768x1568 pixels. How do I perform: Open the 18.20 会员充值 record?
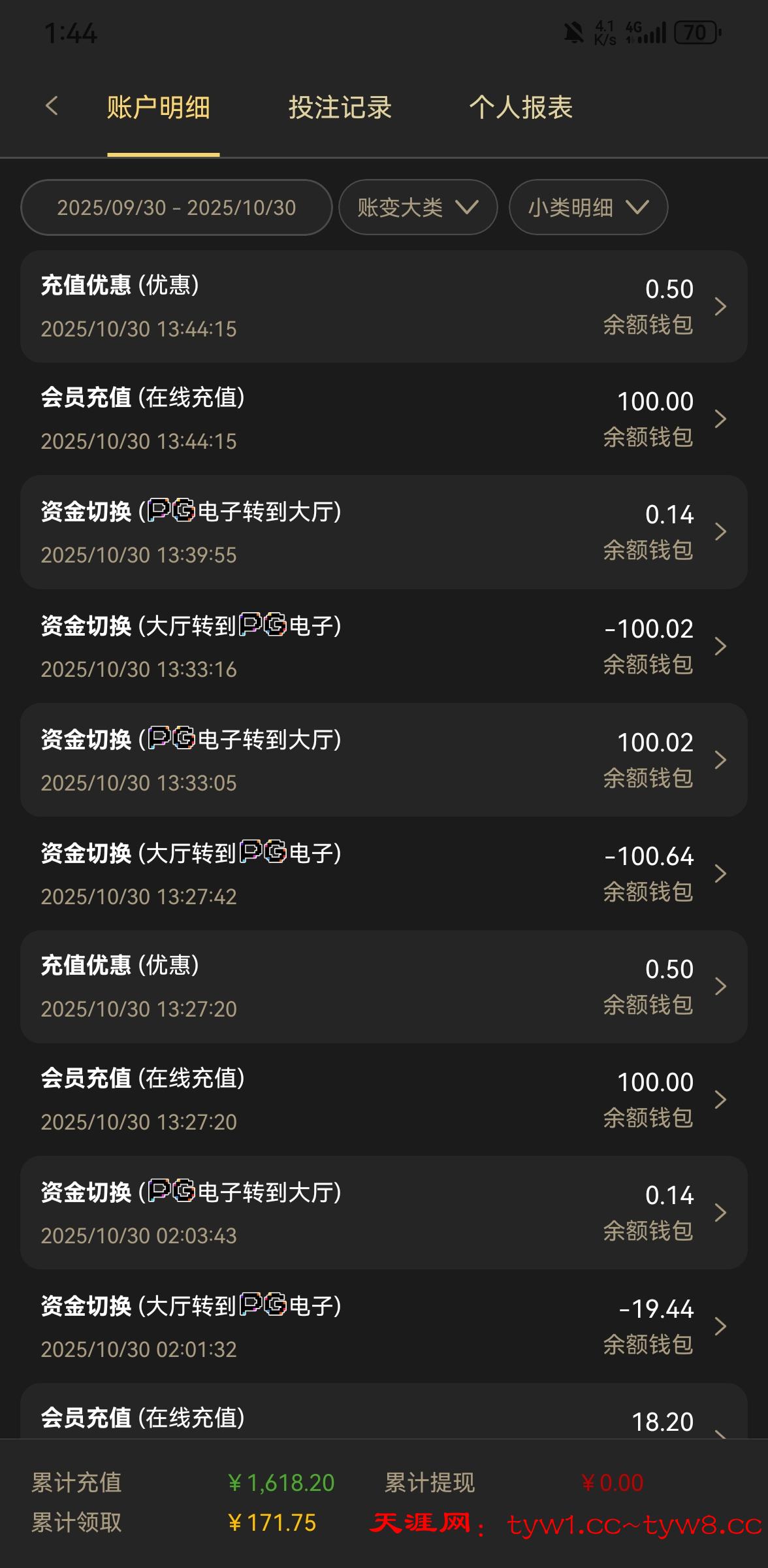coord(384,1419)
